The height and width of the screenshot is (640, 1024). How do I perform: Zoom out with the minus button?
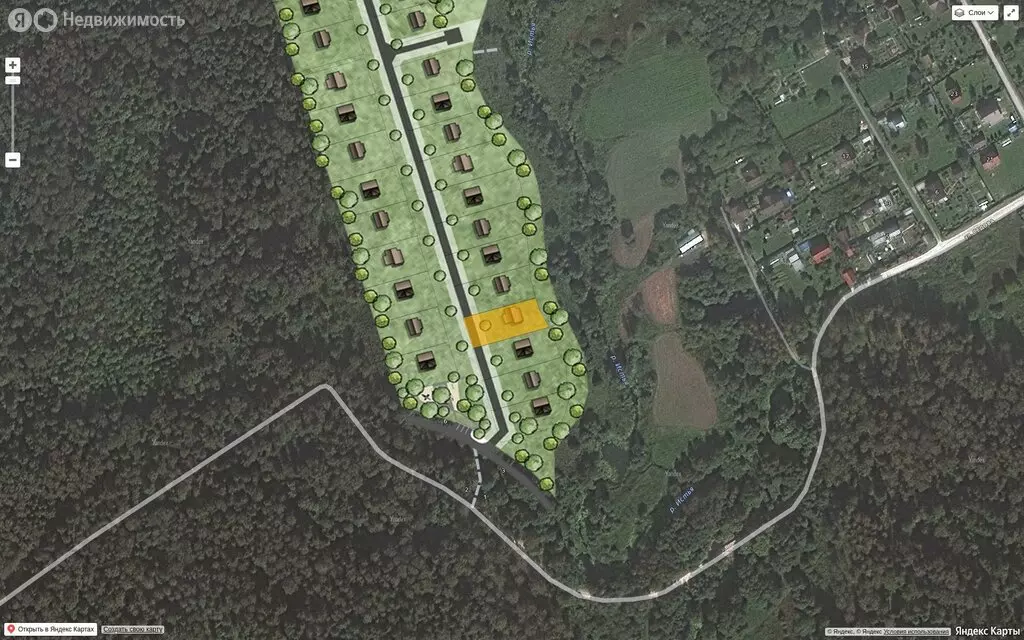coord(12,160)
